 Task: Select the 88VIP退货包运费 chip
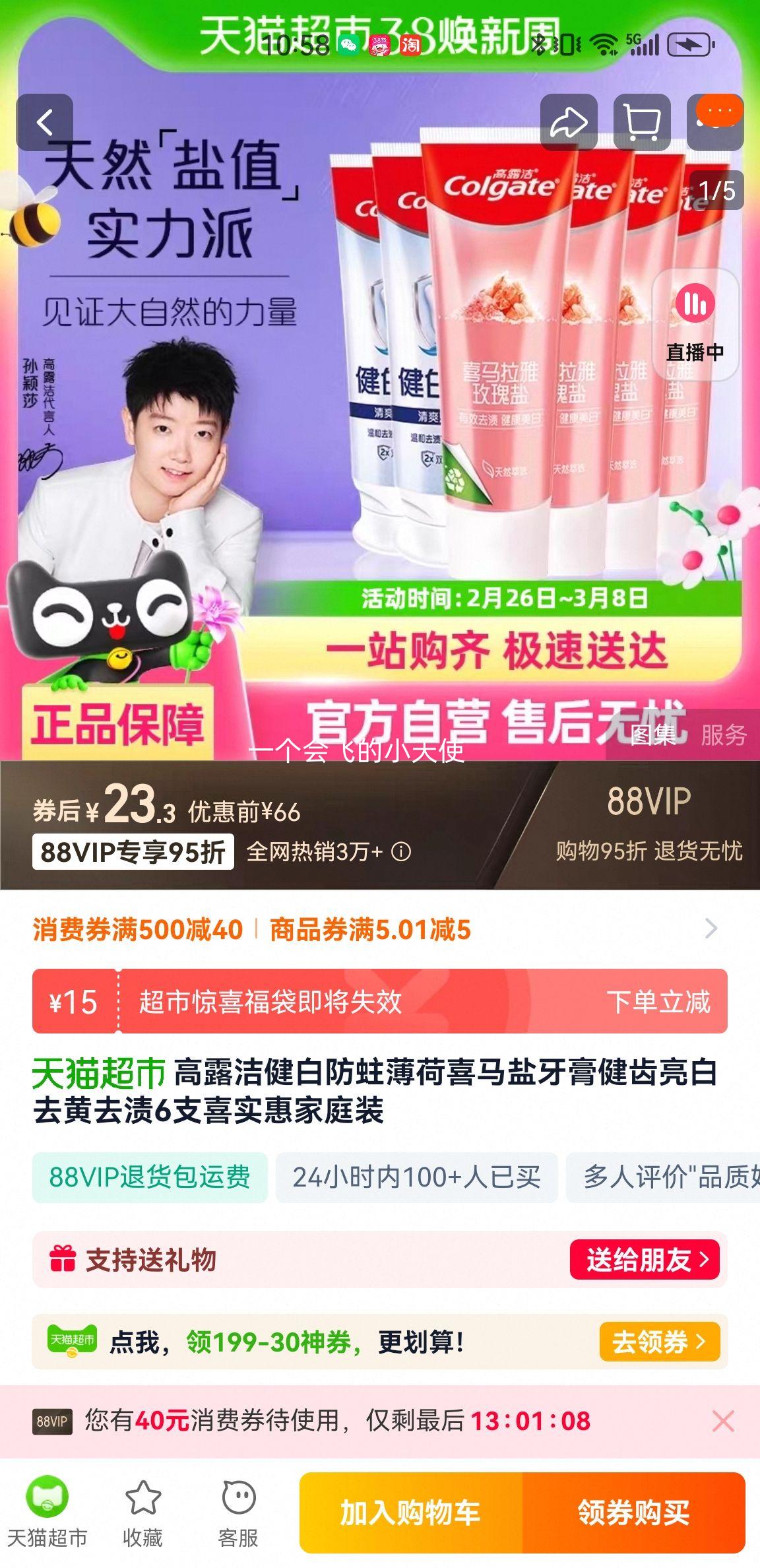tap(150, 1177)
